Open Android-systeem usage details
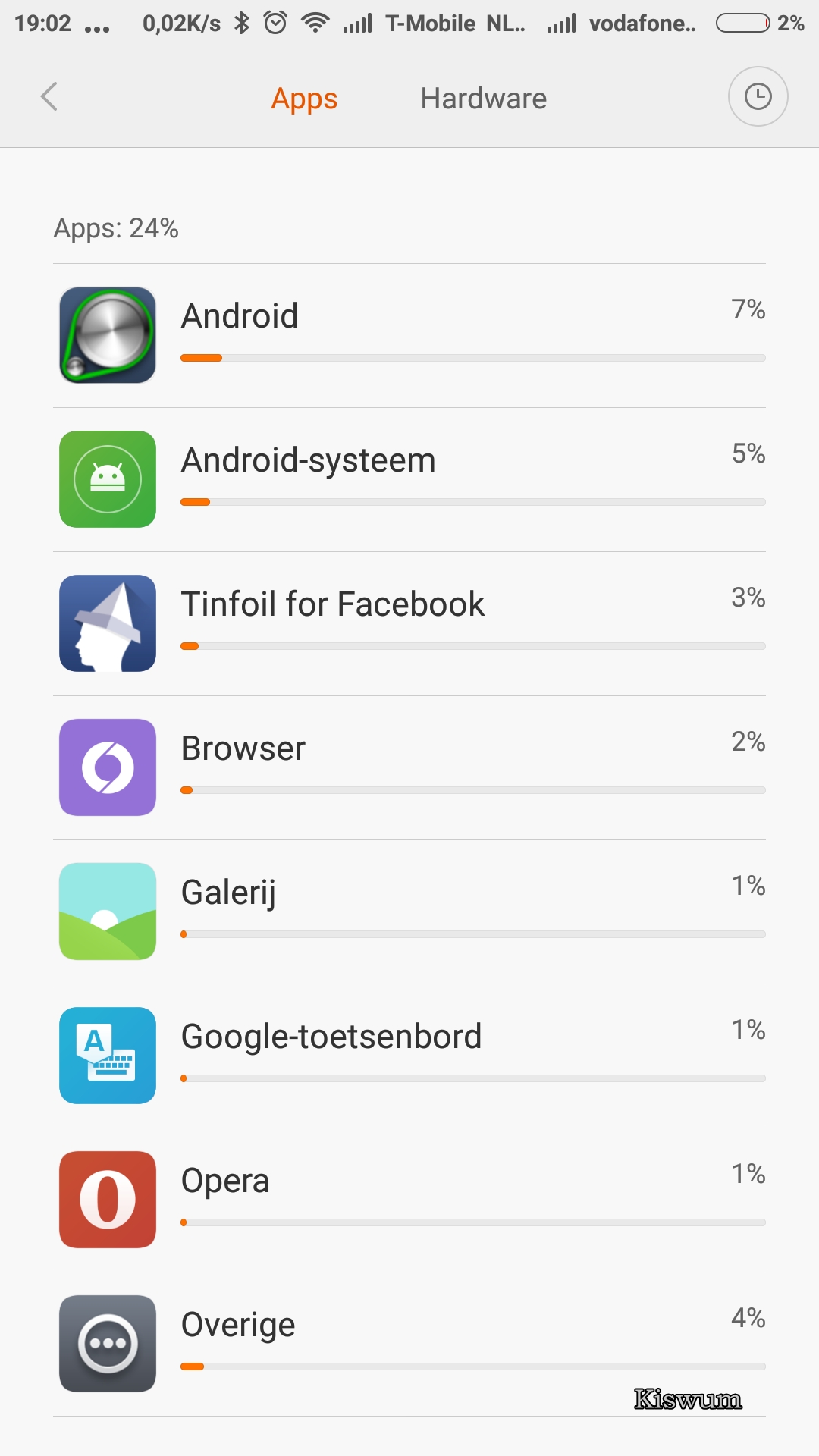This screenshot has width=819, height=1456. 409,480
